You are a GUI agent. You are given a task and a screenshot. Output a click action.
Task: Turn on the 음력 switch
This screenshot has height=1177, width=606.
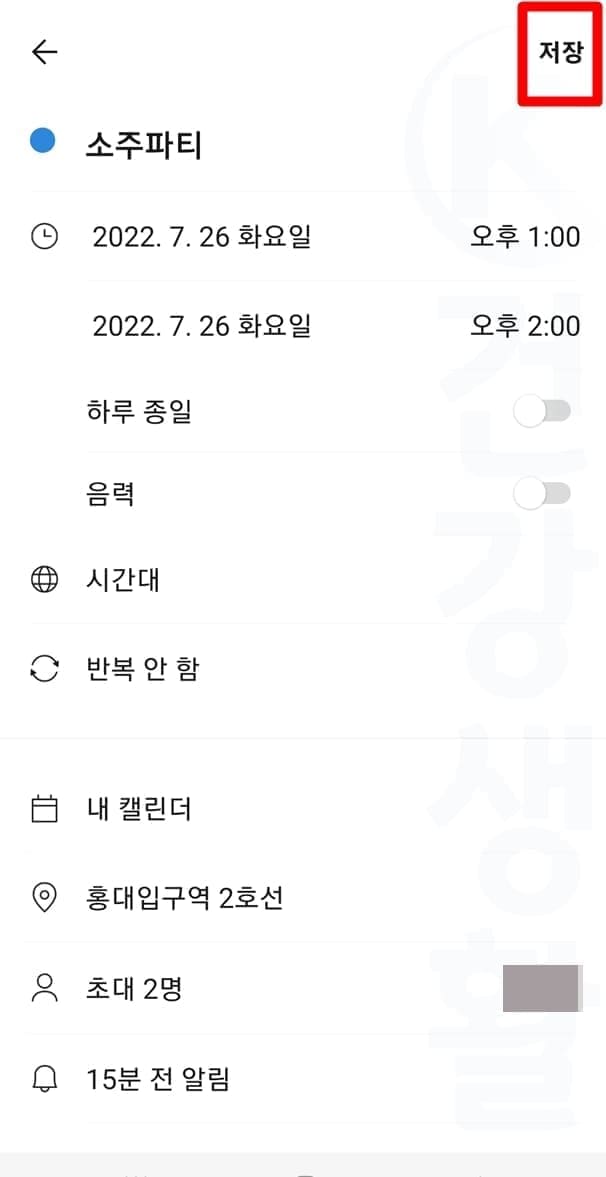(x=543, y=493)
